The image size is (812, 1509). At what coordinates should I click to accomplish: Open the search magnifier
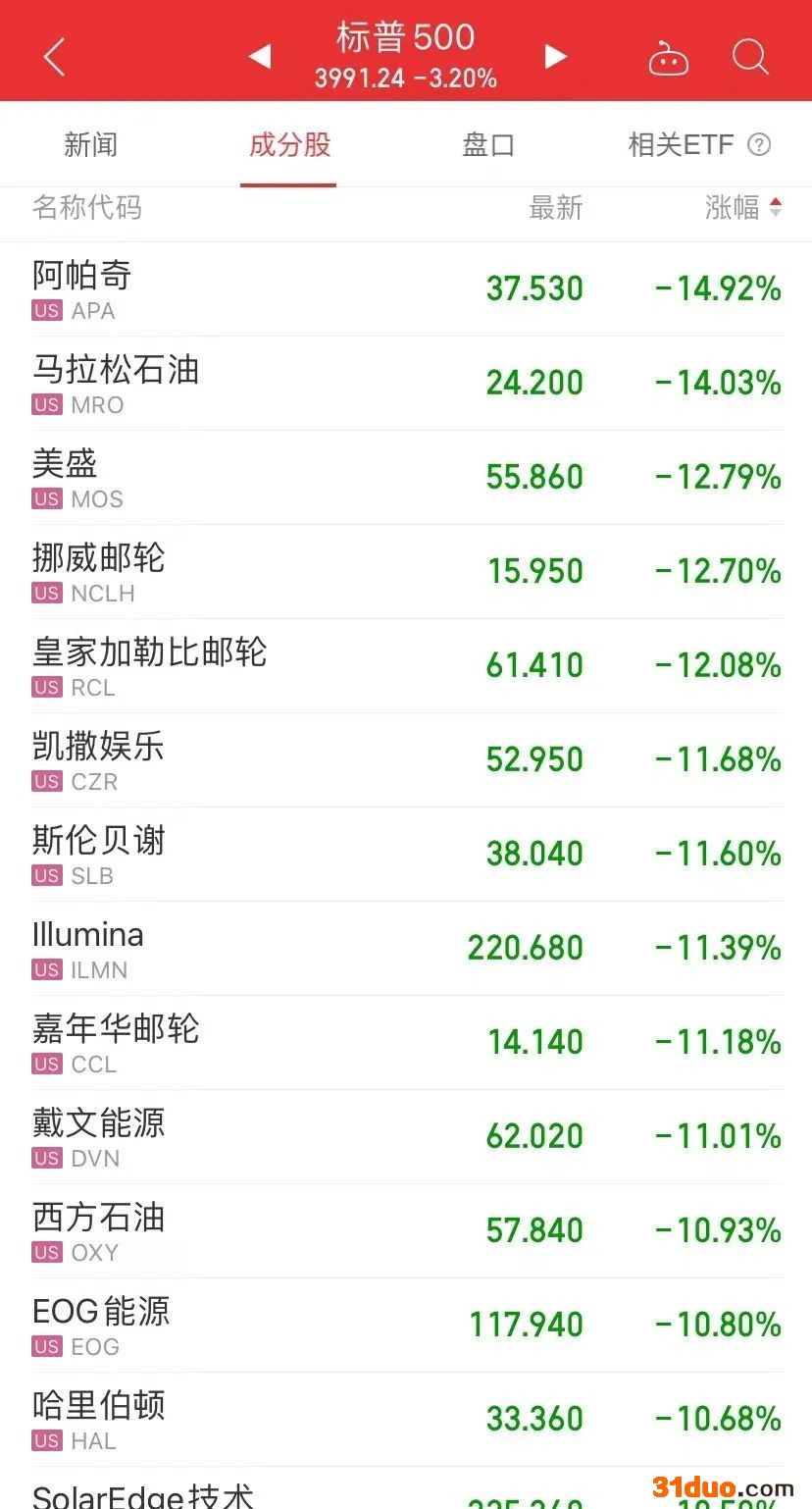click(750, 57)
